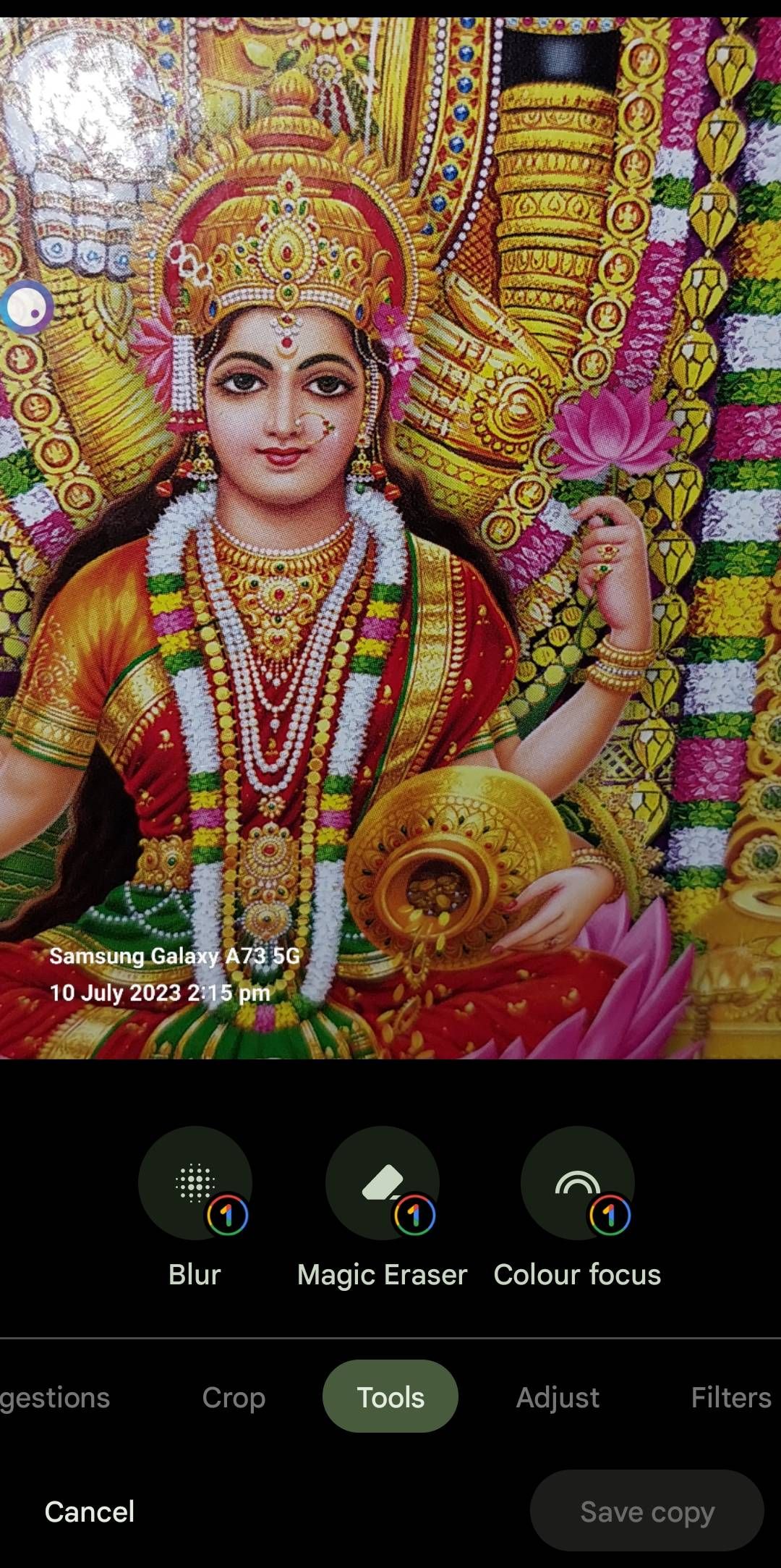781x1568 pixels.
Task: Open the Filters tab
Action: 730,1397
